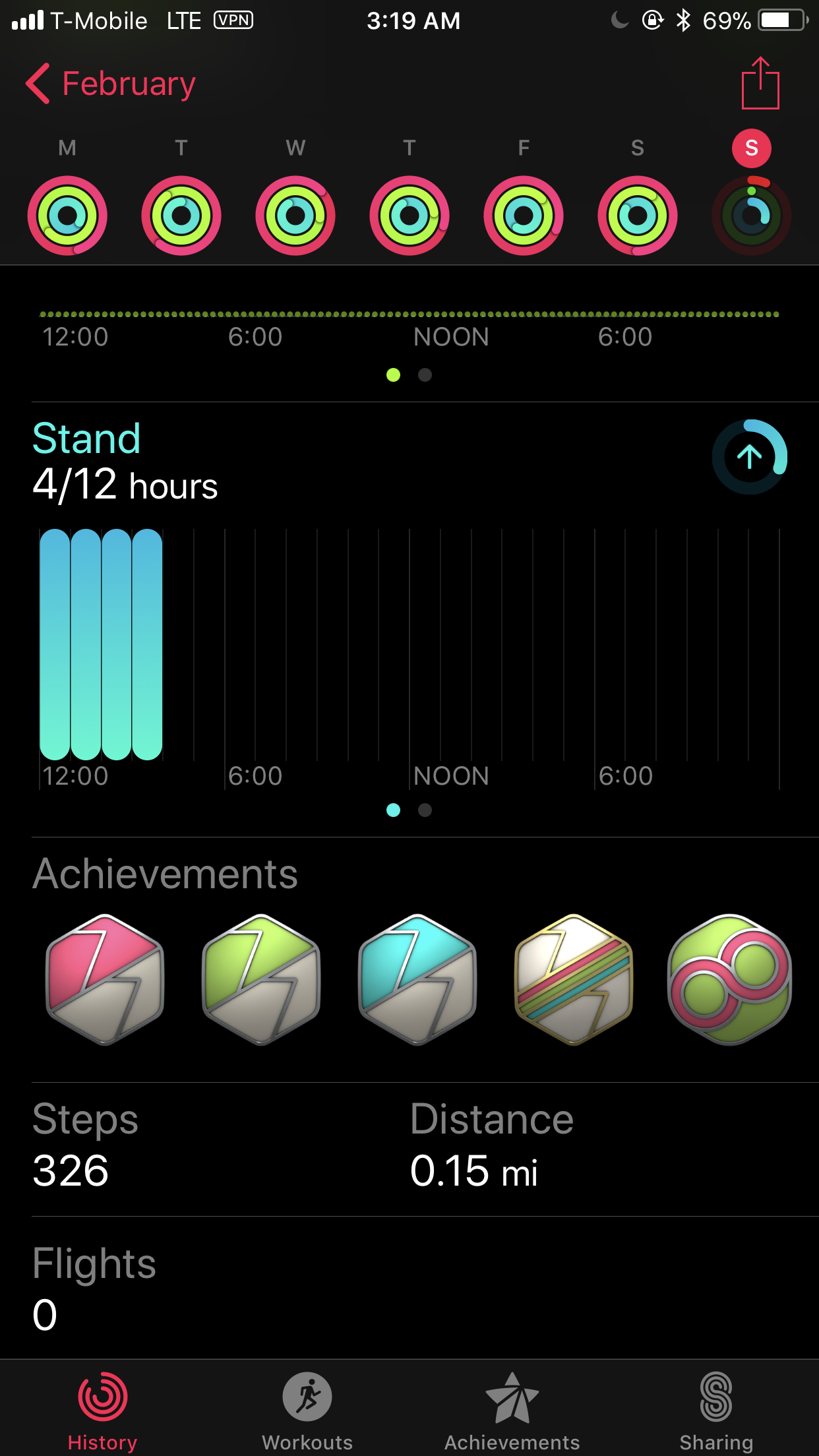This screenshot has width=819, height=1456.
Task: Select Monday's activity rings
Action: tap(67, 215)
